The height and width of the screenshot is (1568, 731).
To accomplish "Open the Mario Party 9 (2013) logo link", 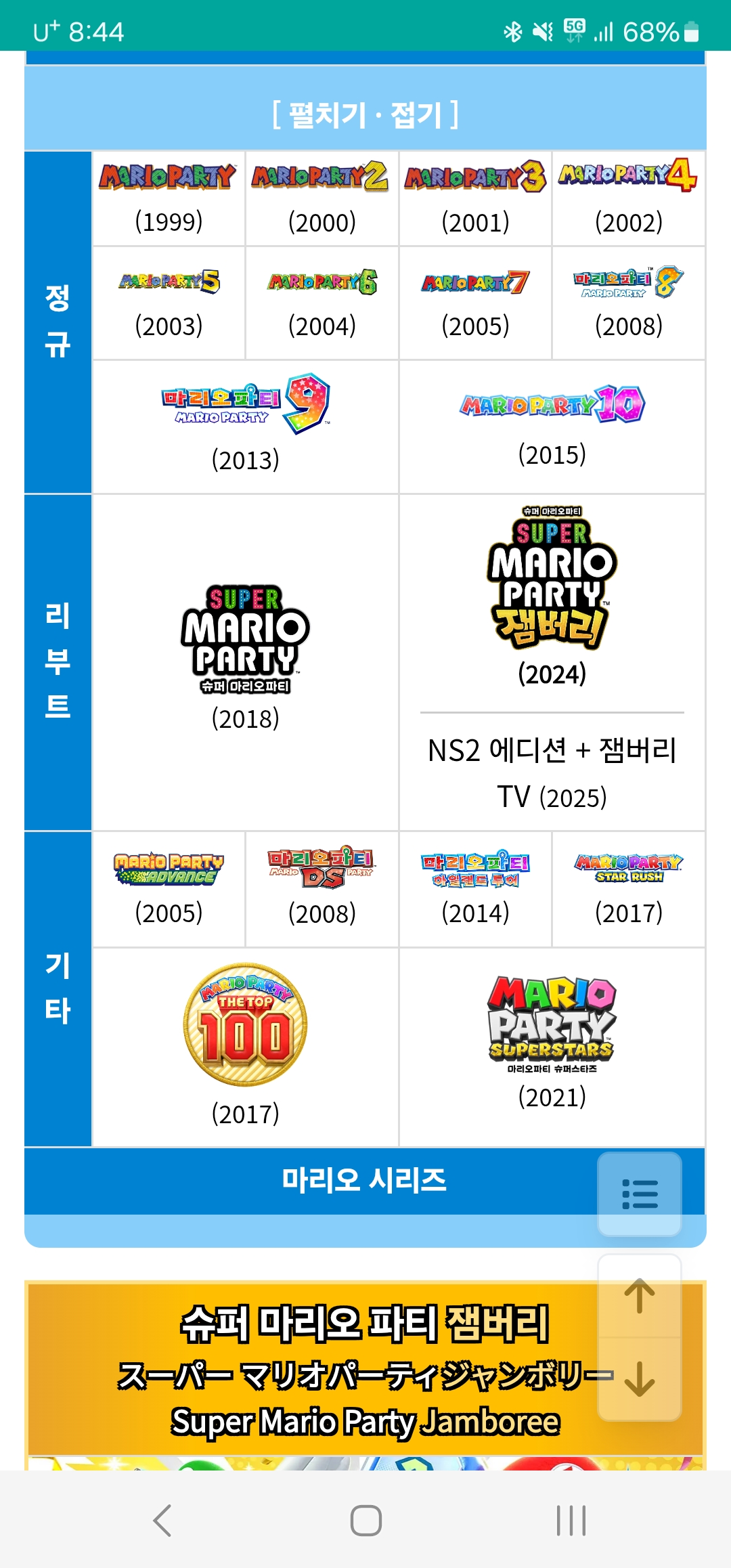I will (x=246, y=404).
